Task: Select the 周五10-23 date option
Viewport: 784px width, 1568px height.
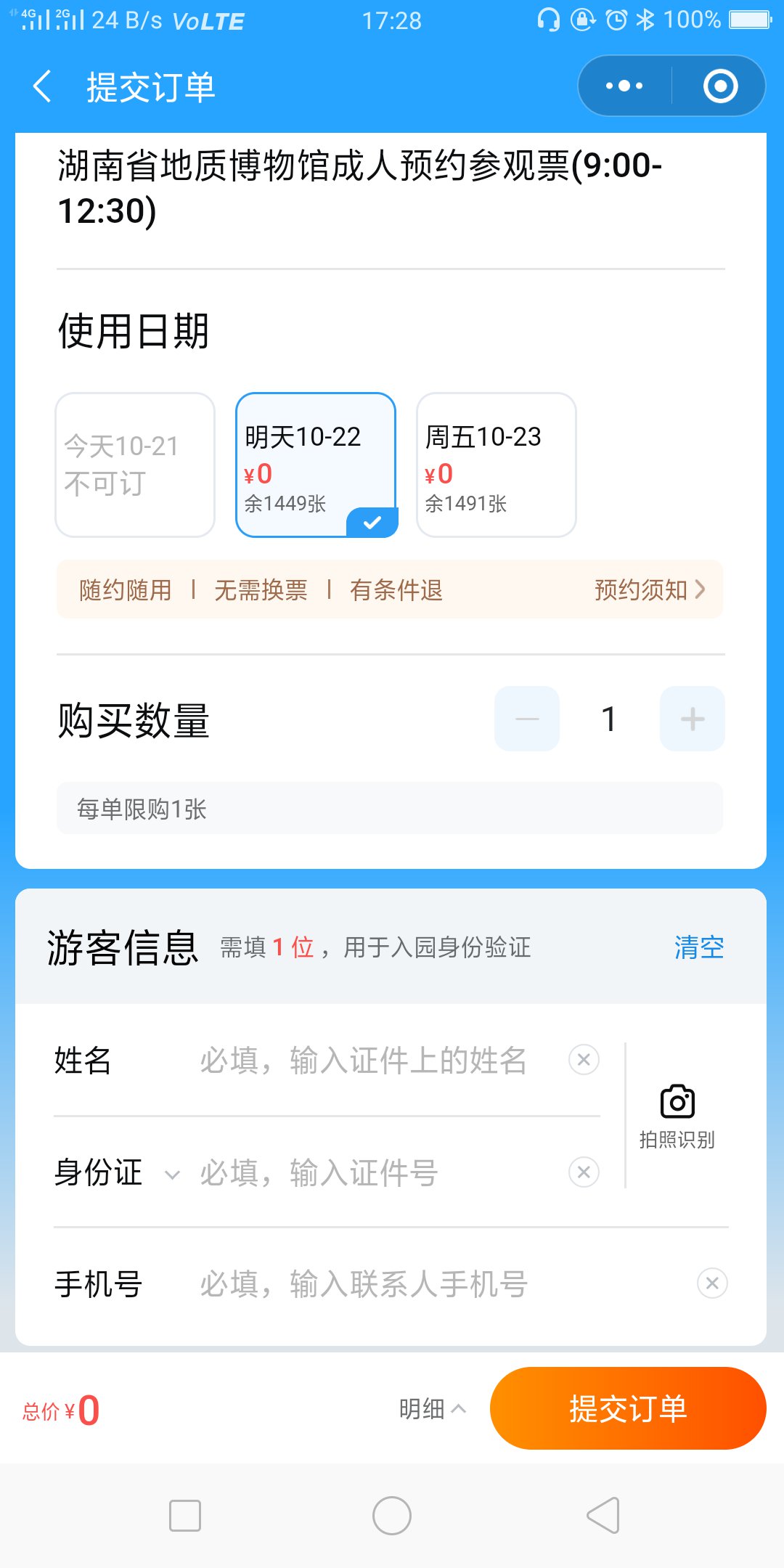Action: pyautogui.click(x=496, y=465)
